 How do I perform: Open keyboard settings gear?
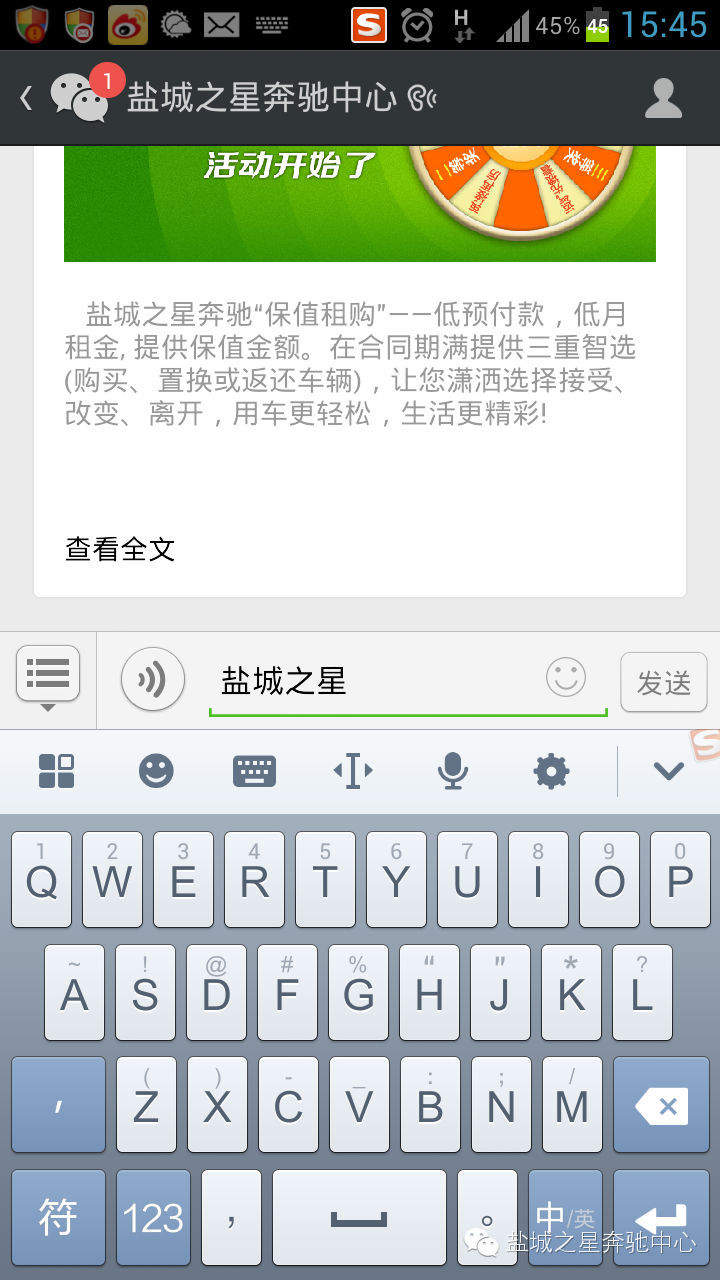pos(551,770)
